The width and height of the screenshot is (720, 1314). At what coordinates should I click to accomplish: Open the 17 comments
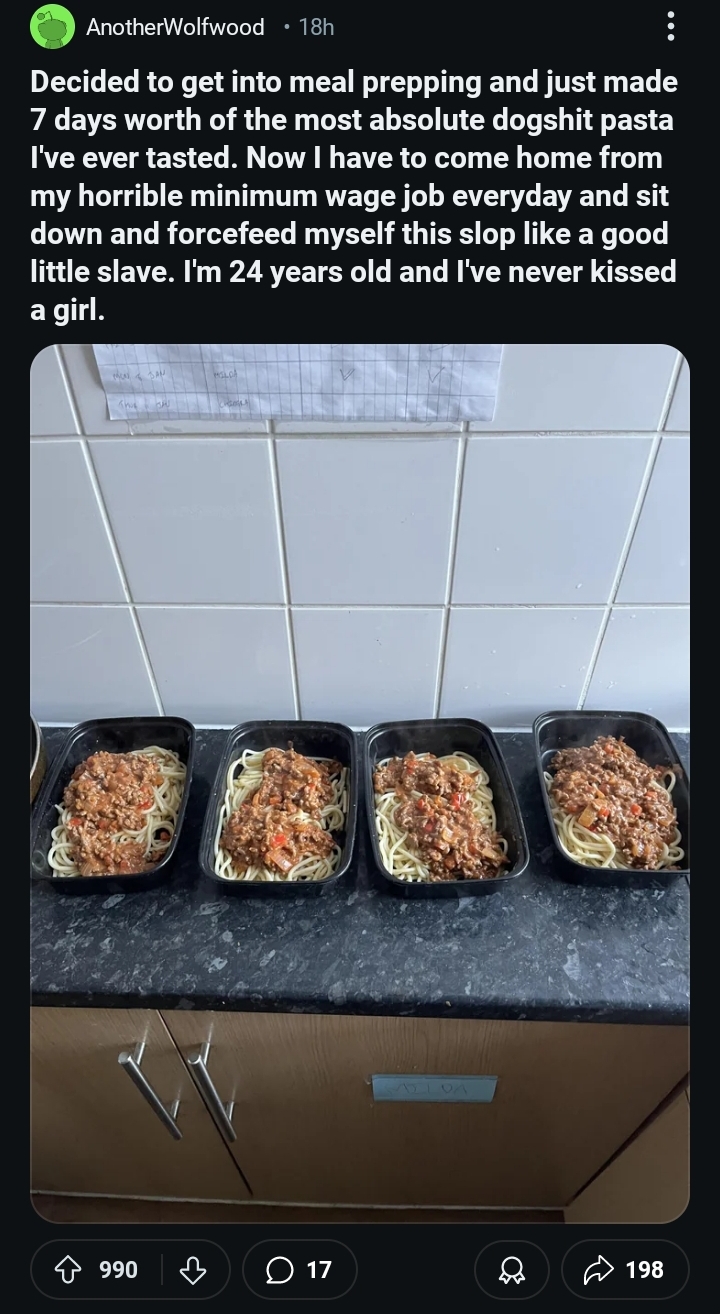coord(299,1269)
